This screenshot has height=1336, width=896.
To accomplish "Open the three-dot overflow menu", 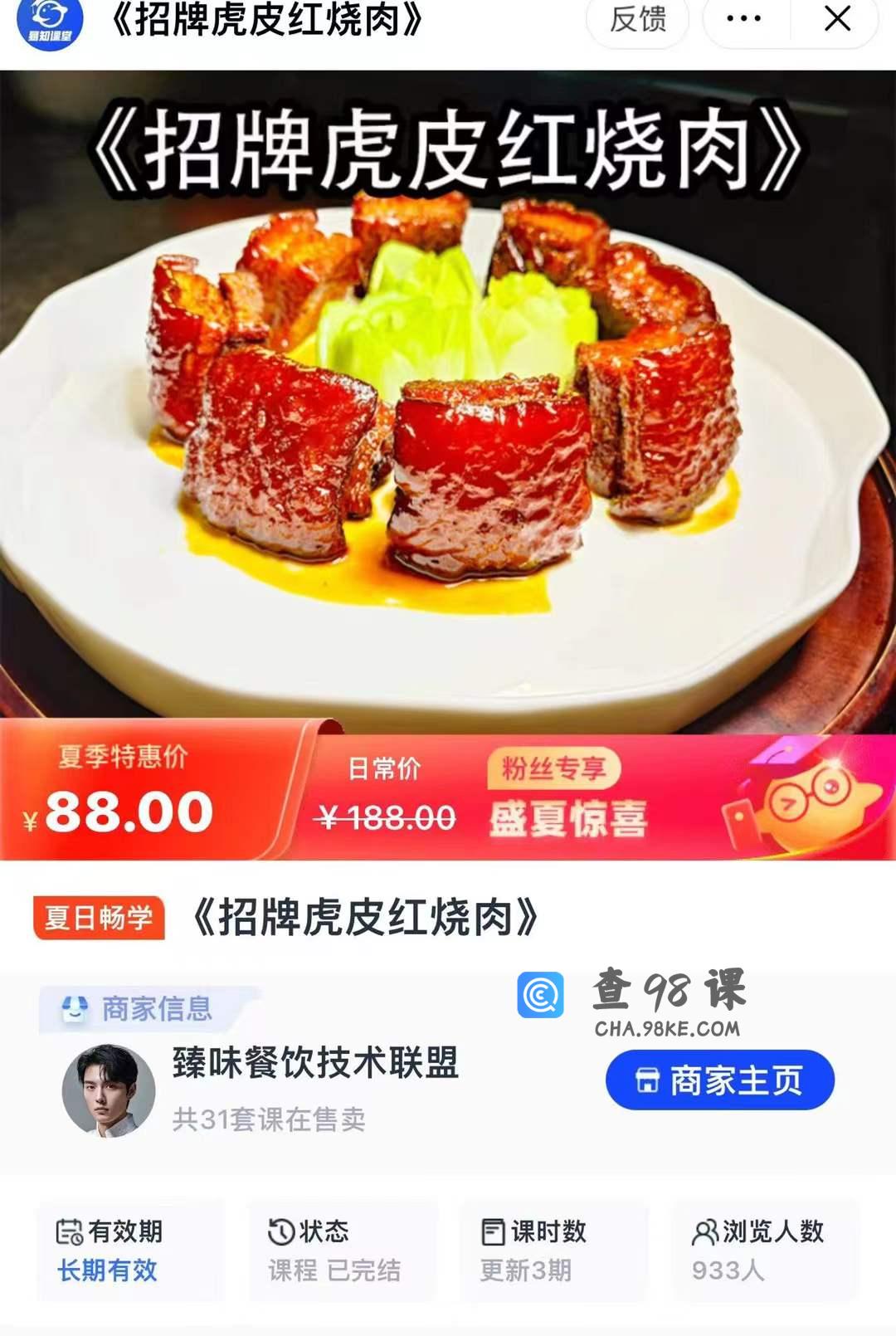I will click(x=743, y=20).
